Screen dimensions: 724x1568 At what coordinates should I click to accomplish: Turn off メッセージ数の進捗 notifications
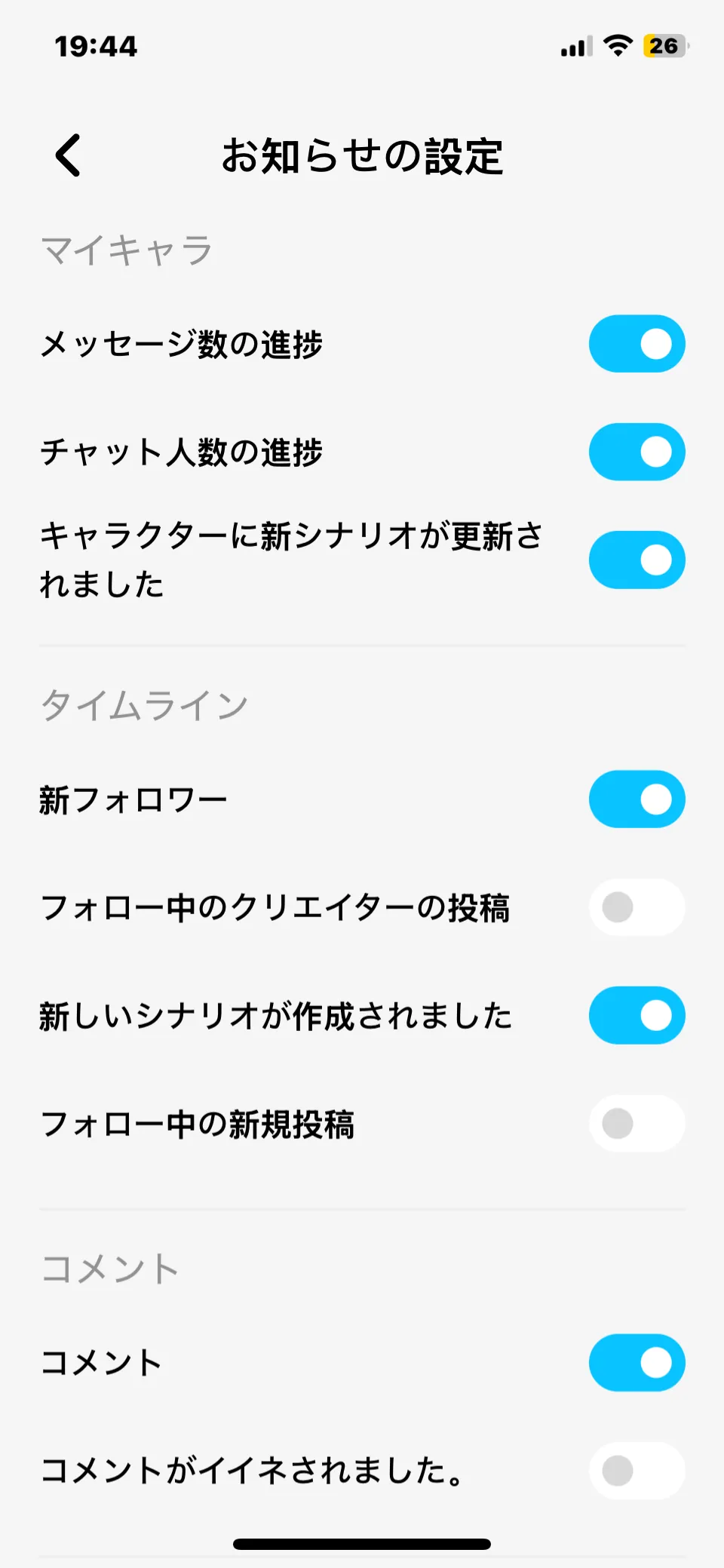tap(637, 344)
